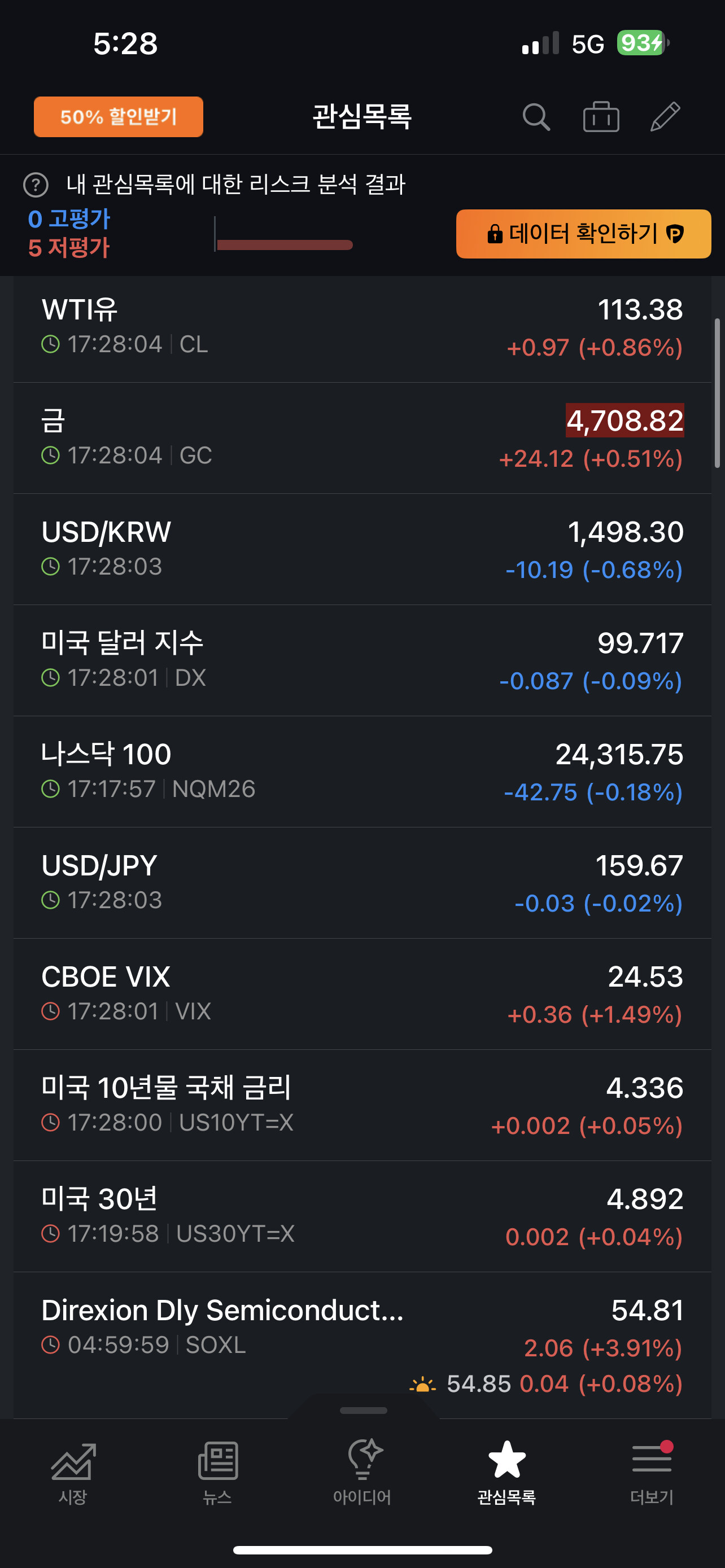Tap the 데이터 확인하기 button
This screenshot has width=725, height=1568.
pyautogui.click(x=583, y=234)
